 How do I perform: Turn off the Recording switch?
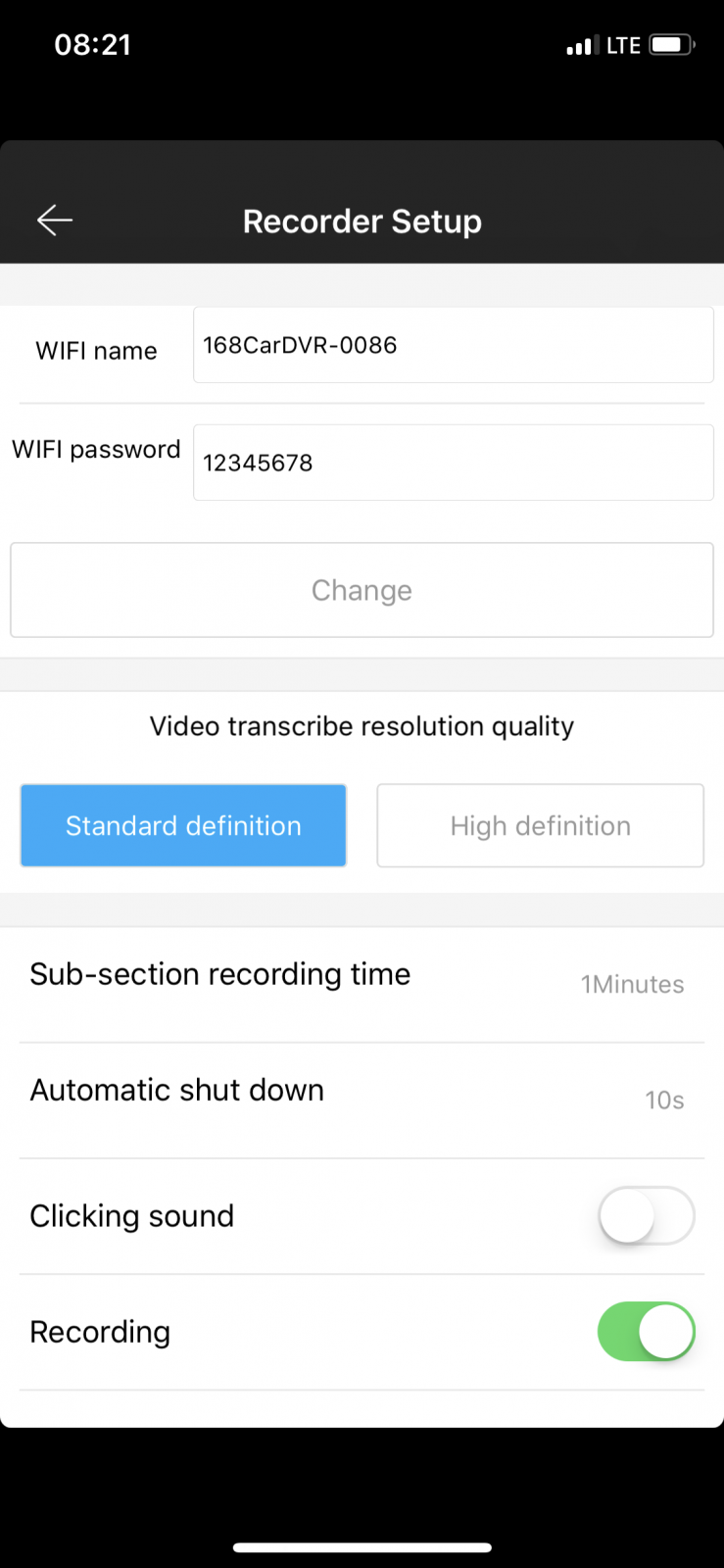(647, 1331)
